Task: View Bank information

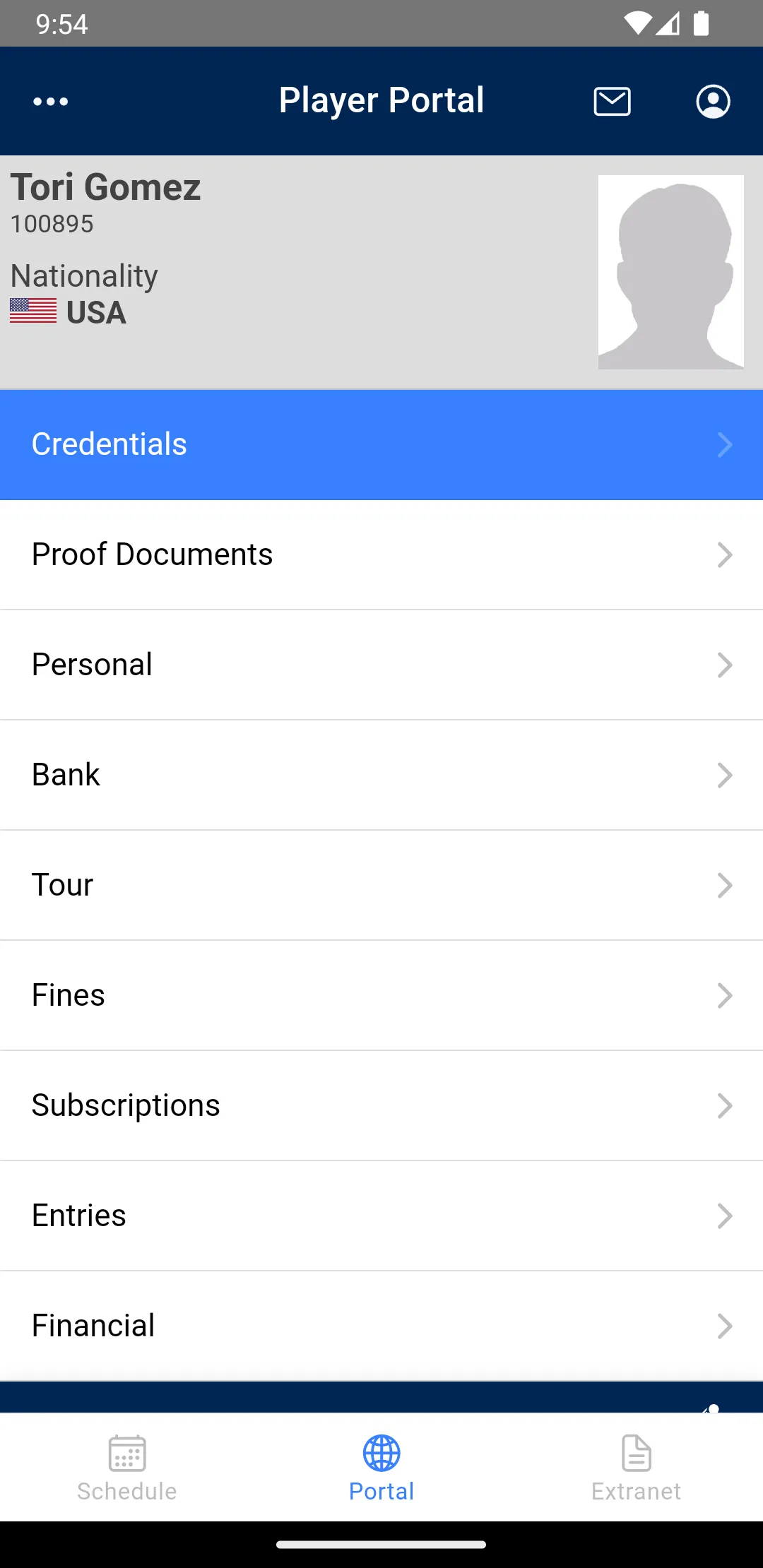Action: coord(381,775)
